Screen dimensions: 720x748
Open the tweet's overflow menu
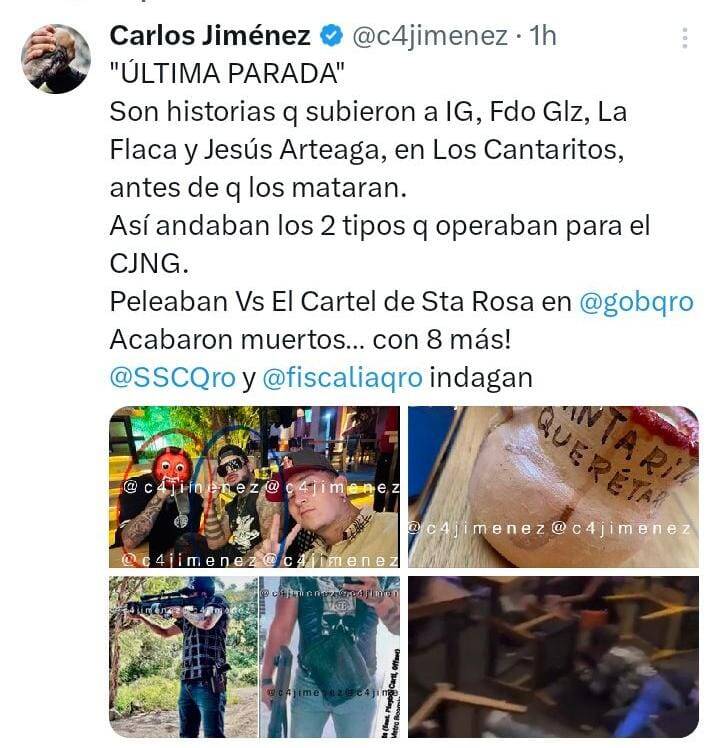(684, 39)
